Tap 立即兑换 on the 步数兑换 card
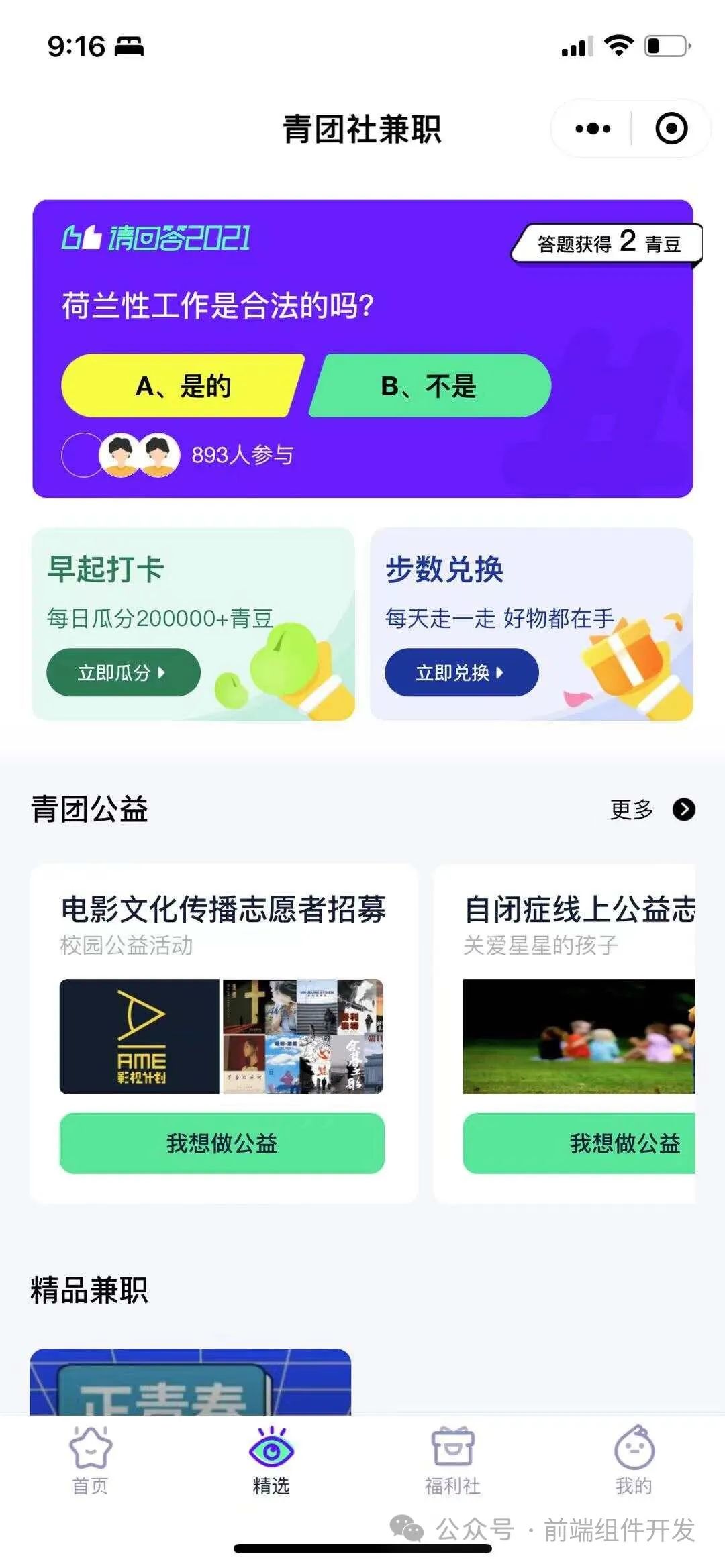Screen dimensions: 725x1568 coord(462,672)
